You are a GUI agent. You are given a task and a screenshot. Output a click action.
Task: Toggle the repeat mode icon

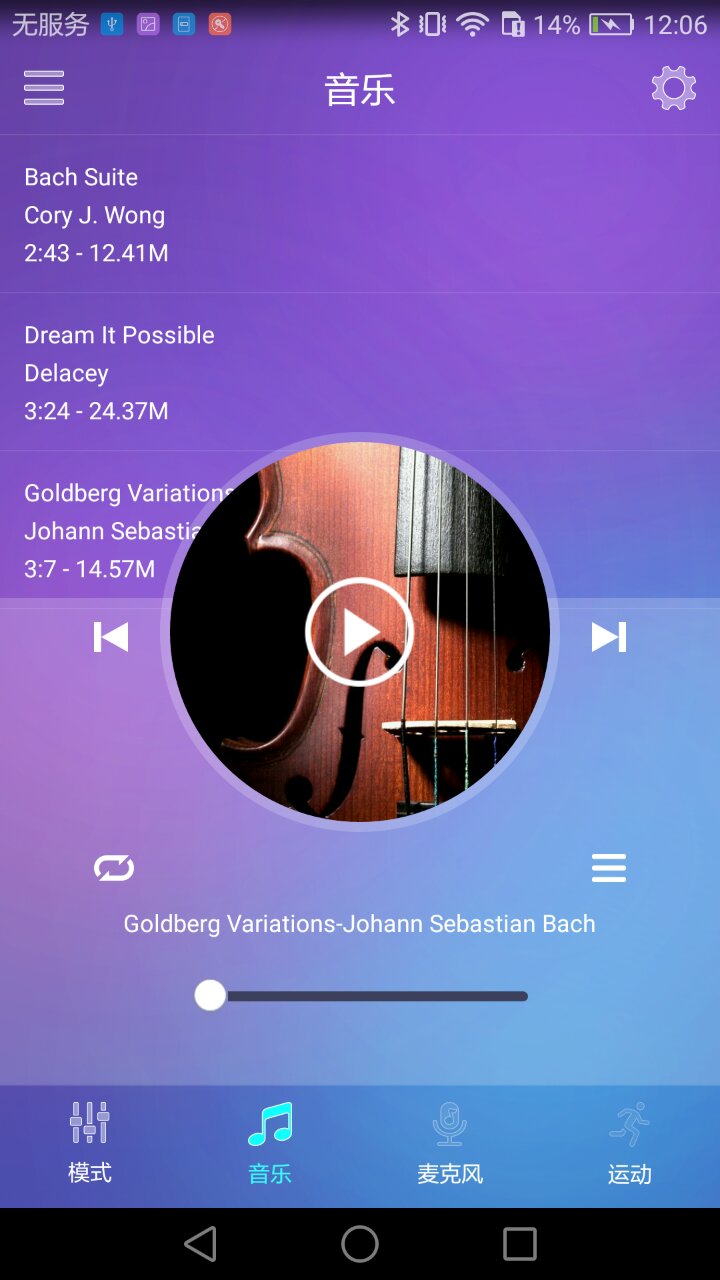[x=114, y=868]
